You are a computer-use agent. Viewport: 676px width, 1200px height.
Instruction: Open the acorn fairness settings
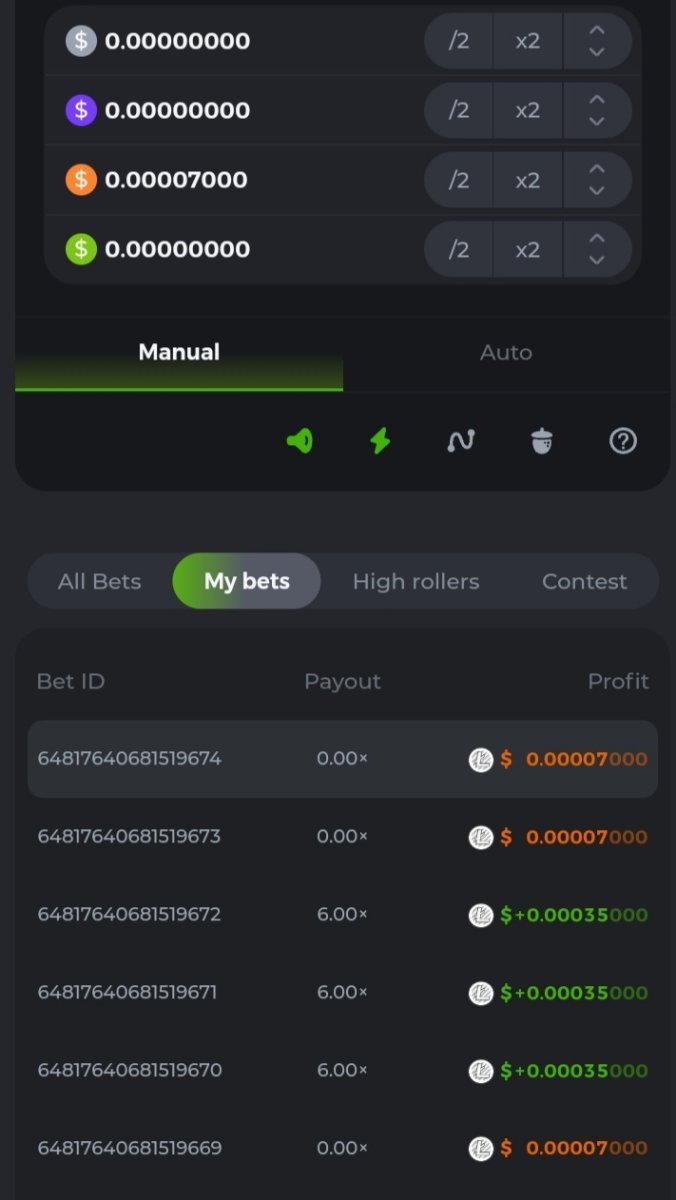click(x=542, y=441)
